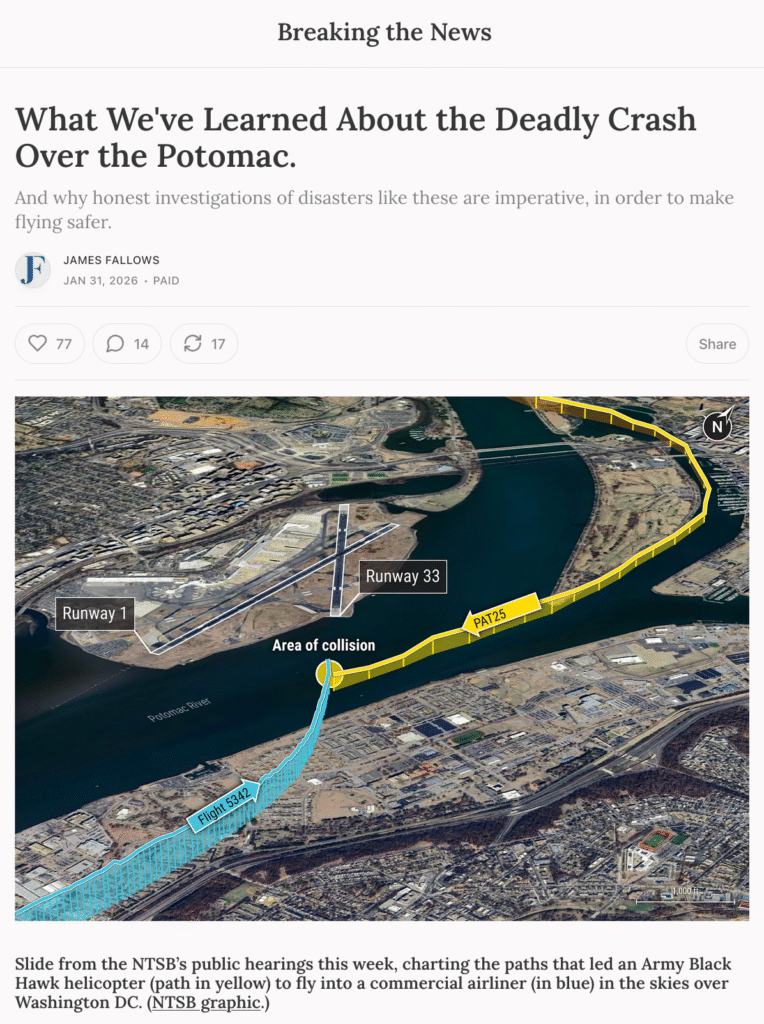Tap the Share button
Image resolution: width=764 pixels, height=1024 pixels.
click(717, 344)
